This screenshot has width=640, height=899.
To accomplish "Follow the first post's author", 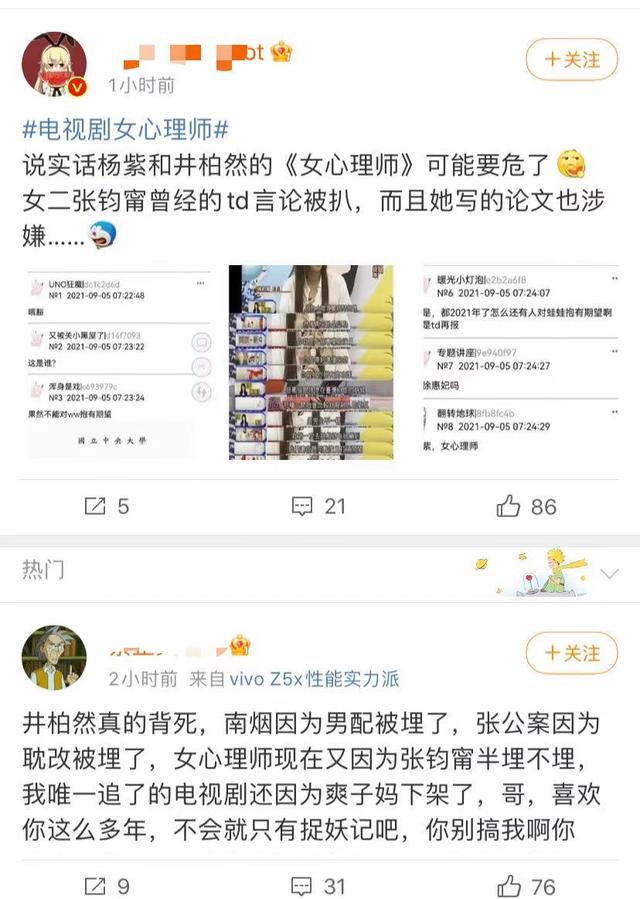I will click(571, 60).
